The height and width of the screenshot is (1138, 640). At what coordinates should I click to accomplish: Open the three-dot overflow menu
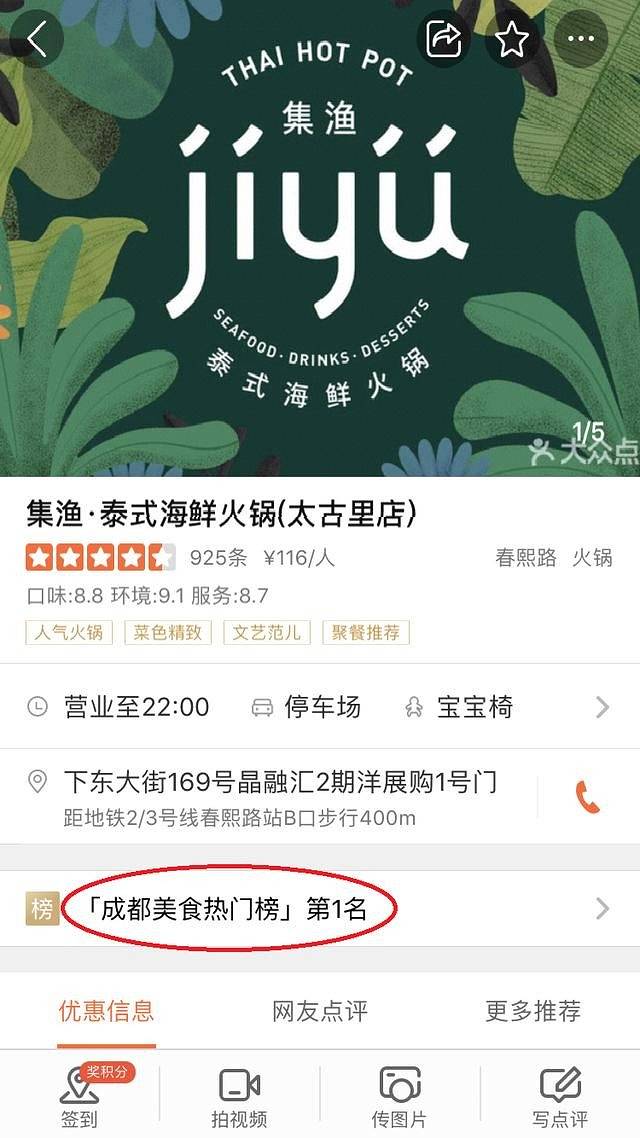[x=581, y=40]
